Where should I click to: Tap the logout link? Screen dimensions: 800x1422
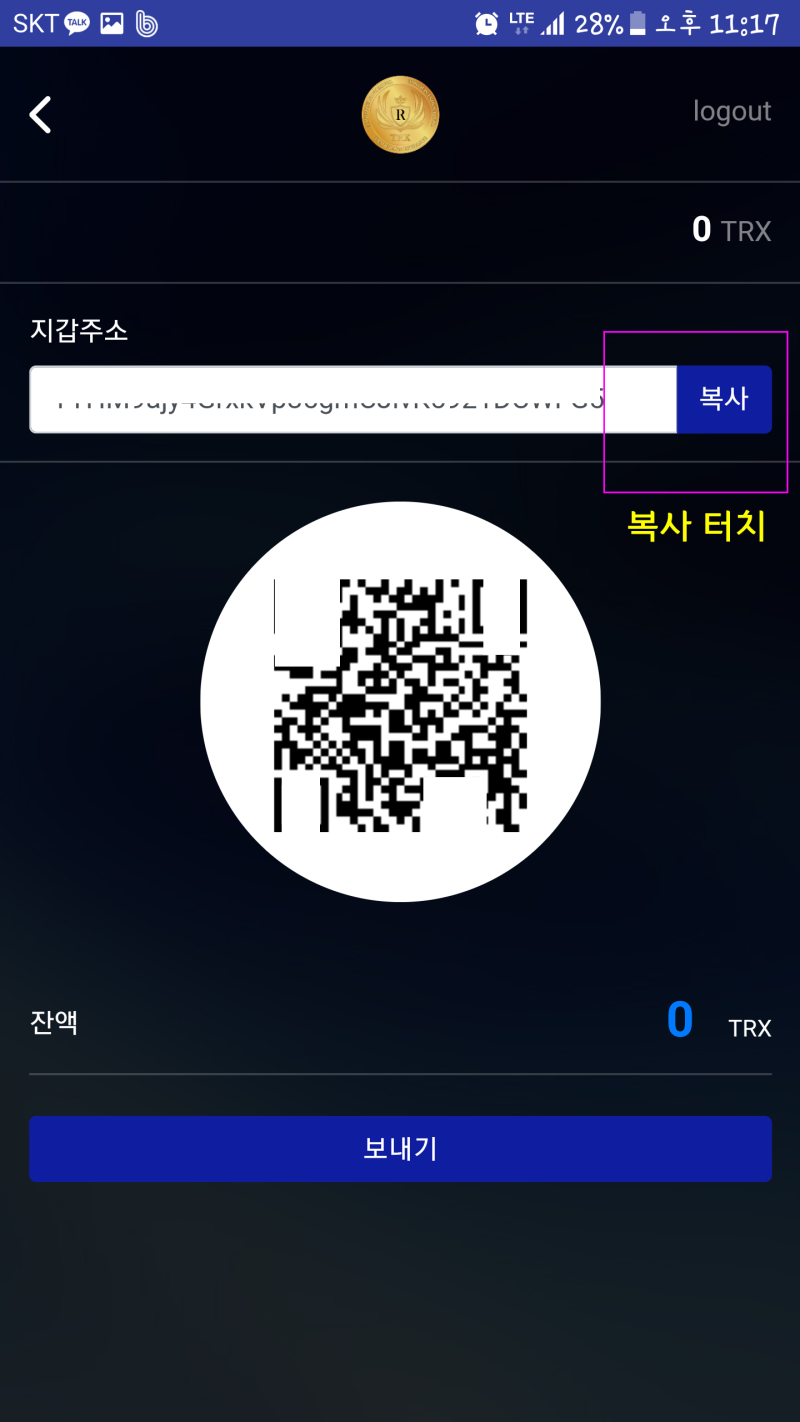click(732, 111)
